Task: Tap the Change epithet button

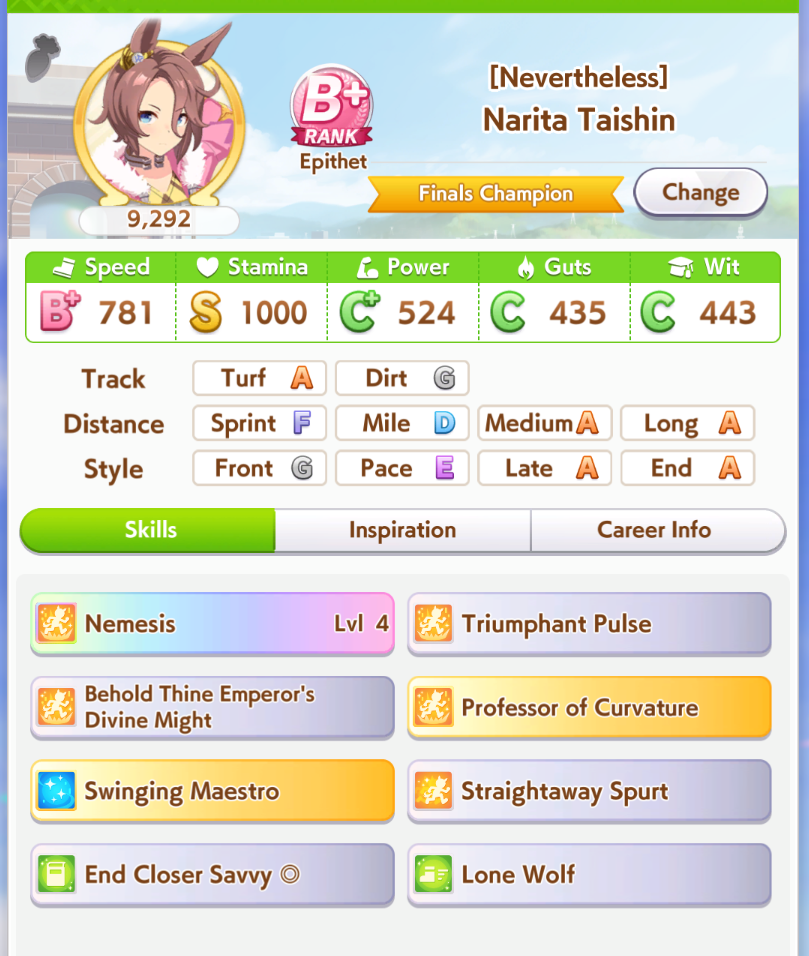Action: pyautogui.click(x=700, y=192)
